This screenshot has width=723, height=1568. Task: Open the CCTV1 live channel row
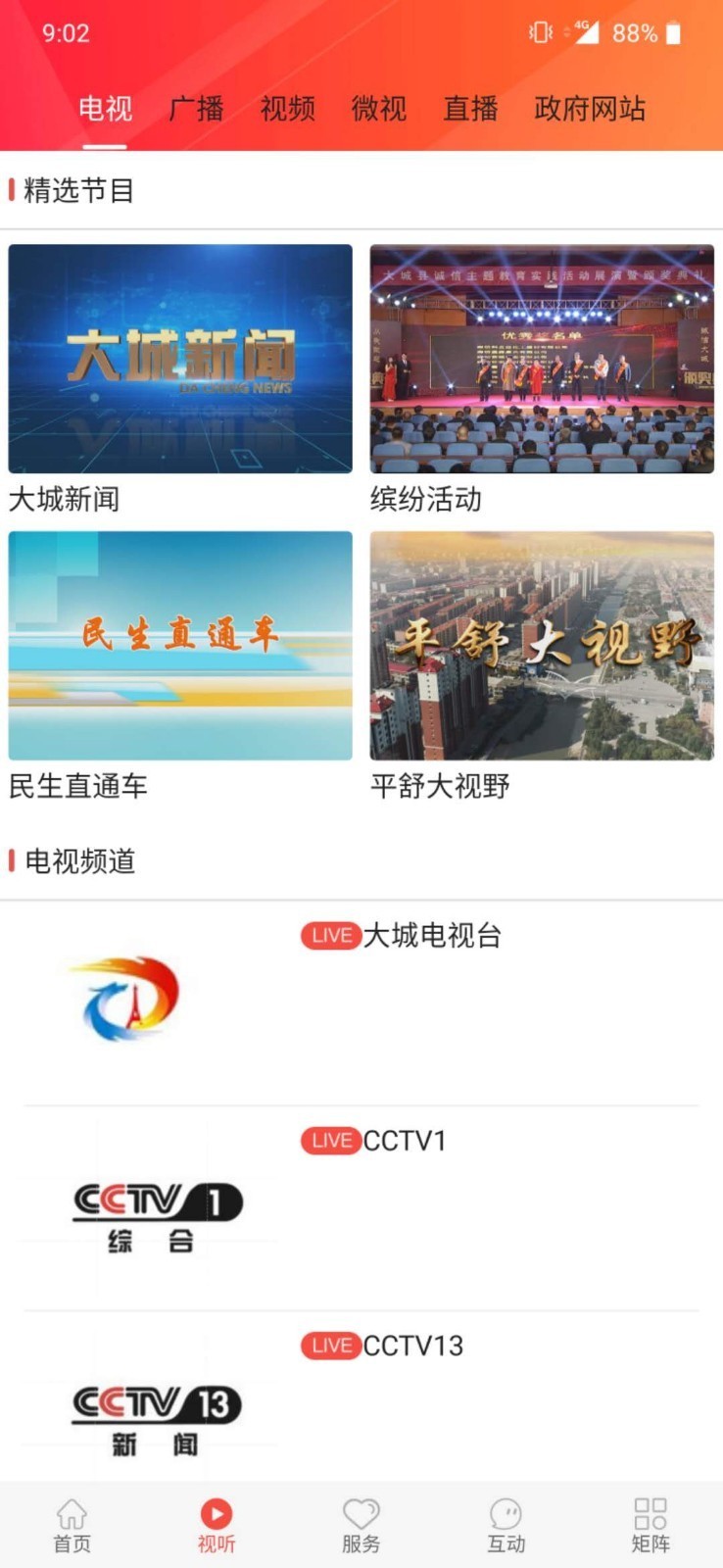[x=361, y=1209]
